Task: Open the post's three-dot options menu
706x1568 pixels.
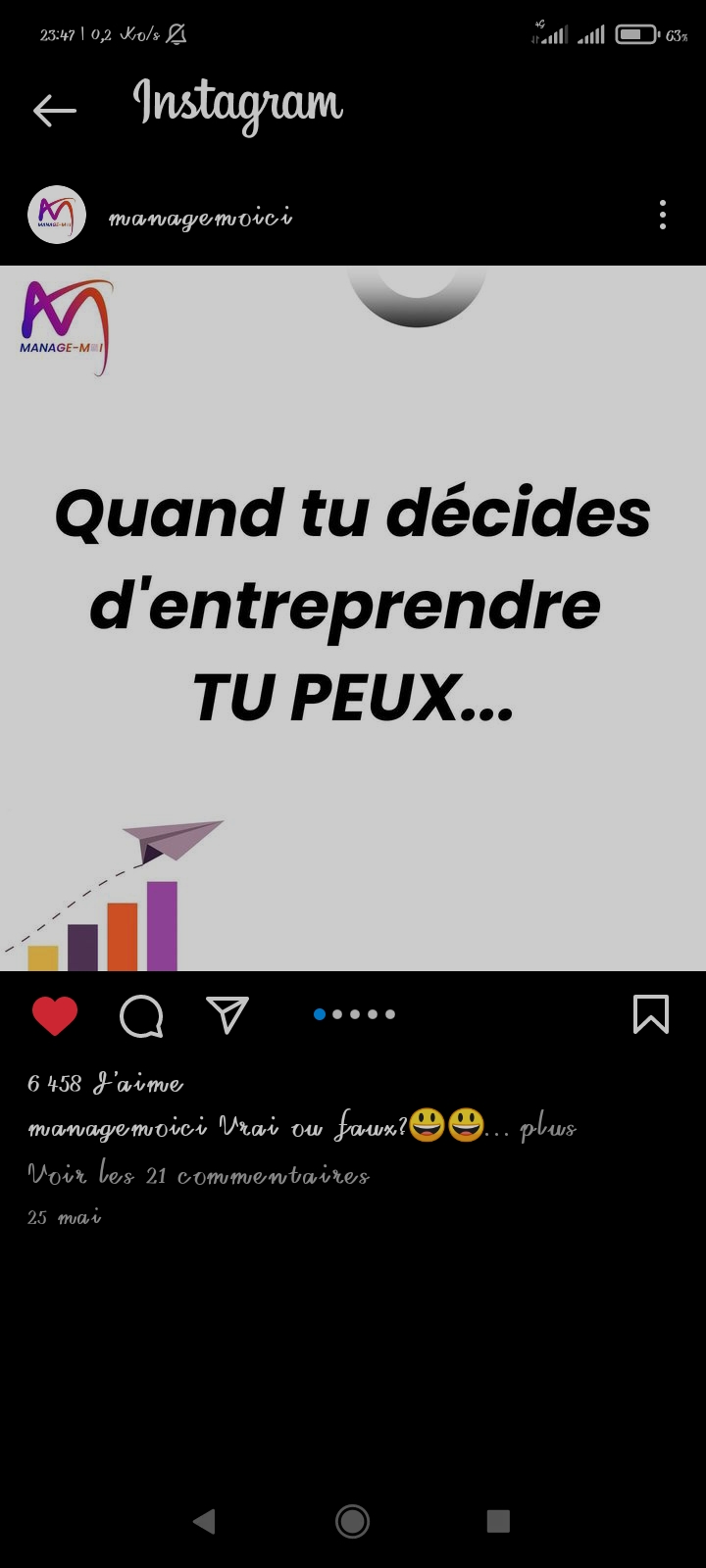Action: pos(663,215)
